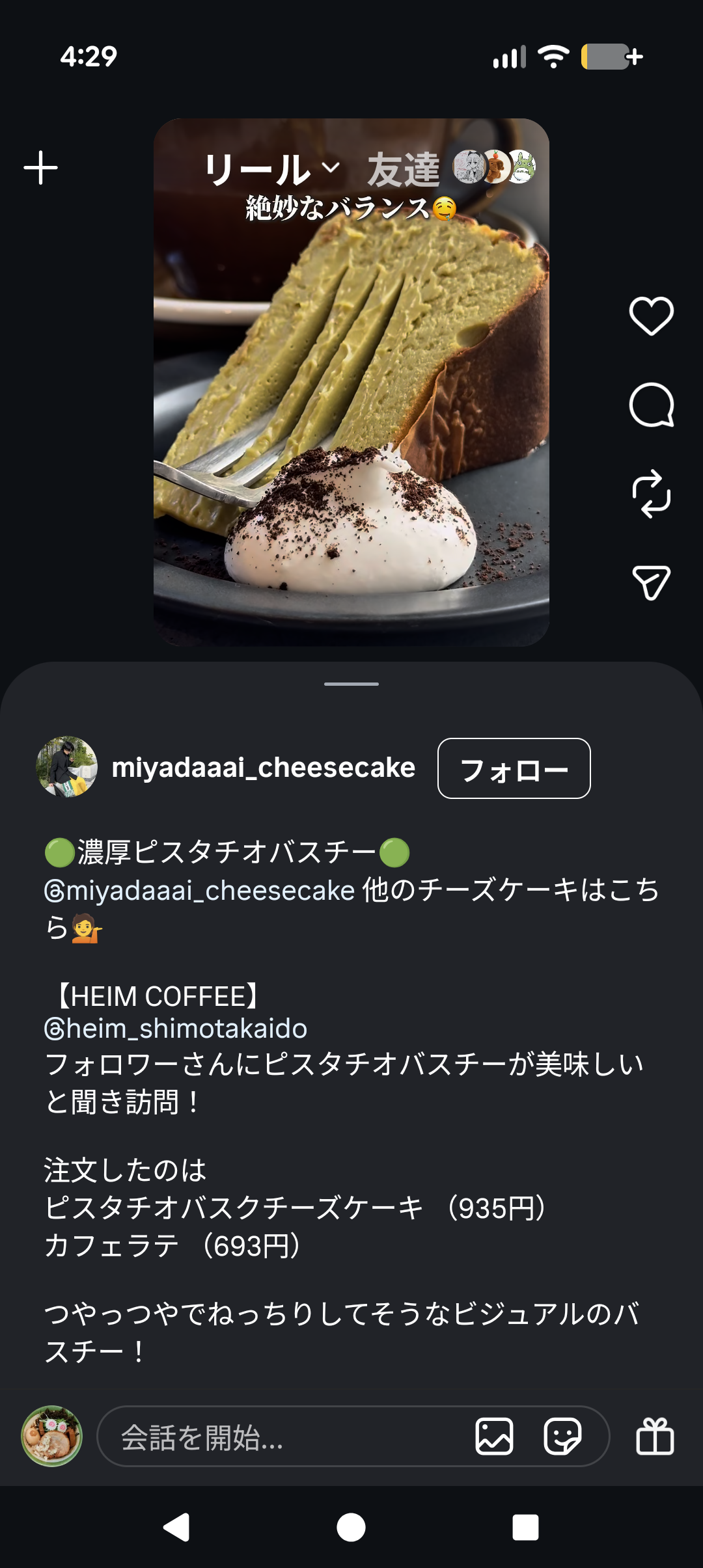Open the @heim_shimotakaido mention link
Viewport: 703px width, 1568px height.
click(176, 1029)
